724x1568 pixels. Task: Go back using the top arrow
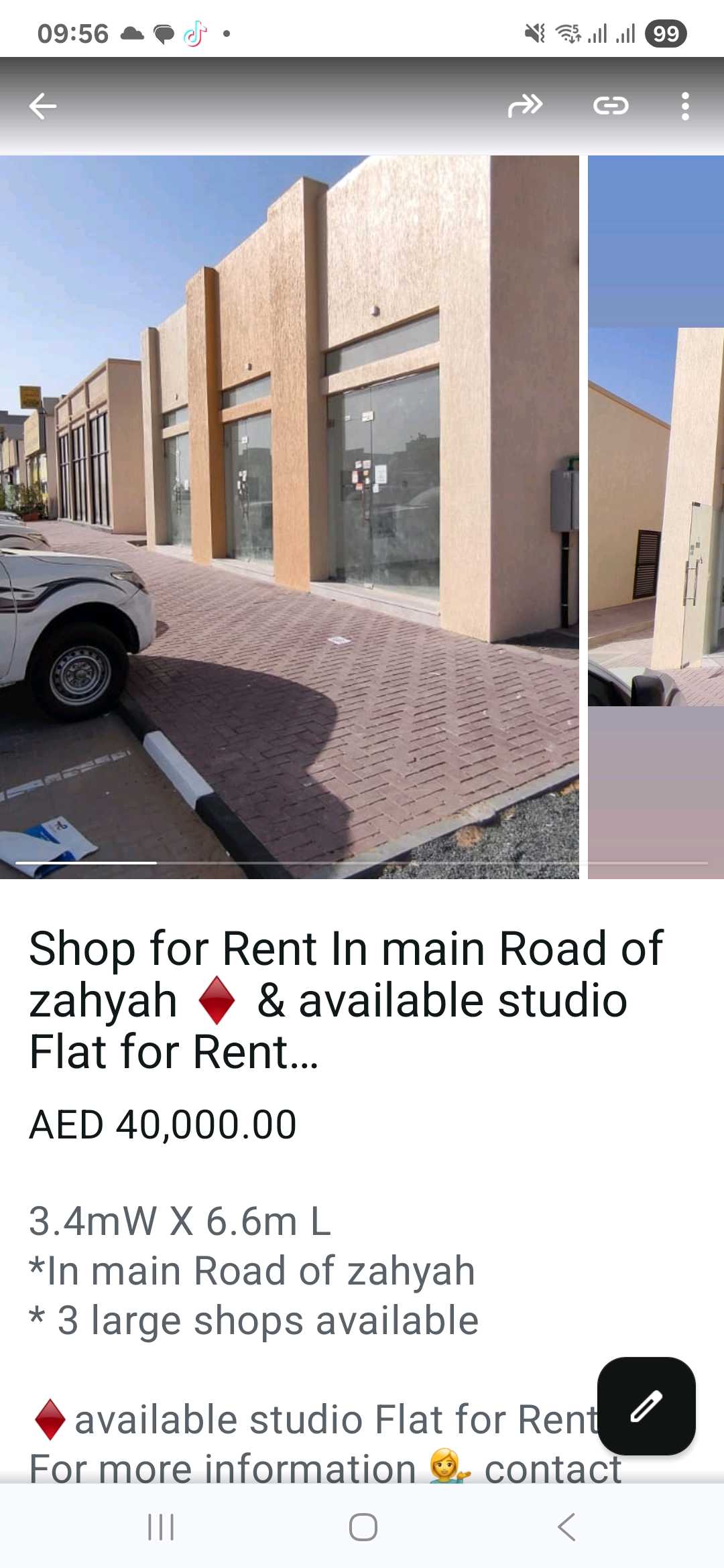coord(43,106)
